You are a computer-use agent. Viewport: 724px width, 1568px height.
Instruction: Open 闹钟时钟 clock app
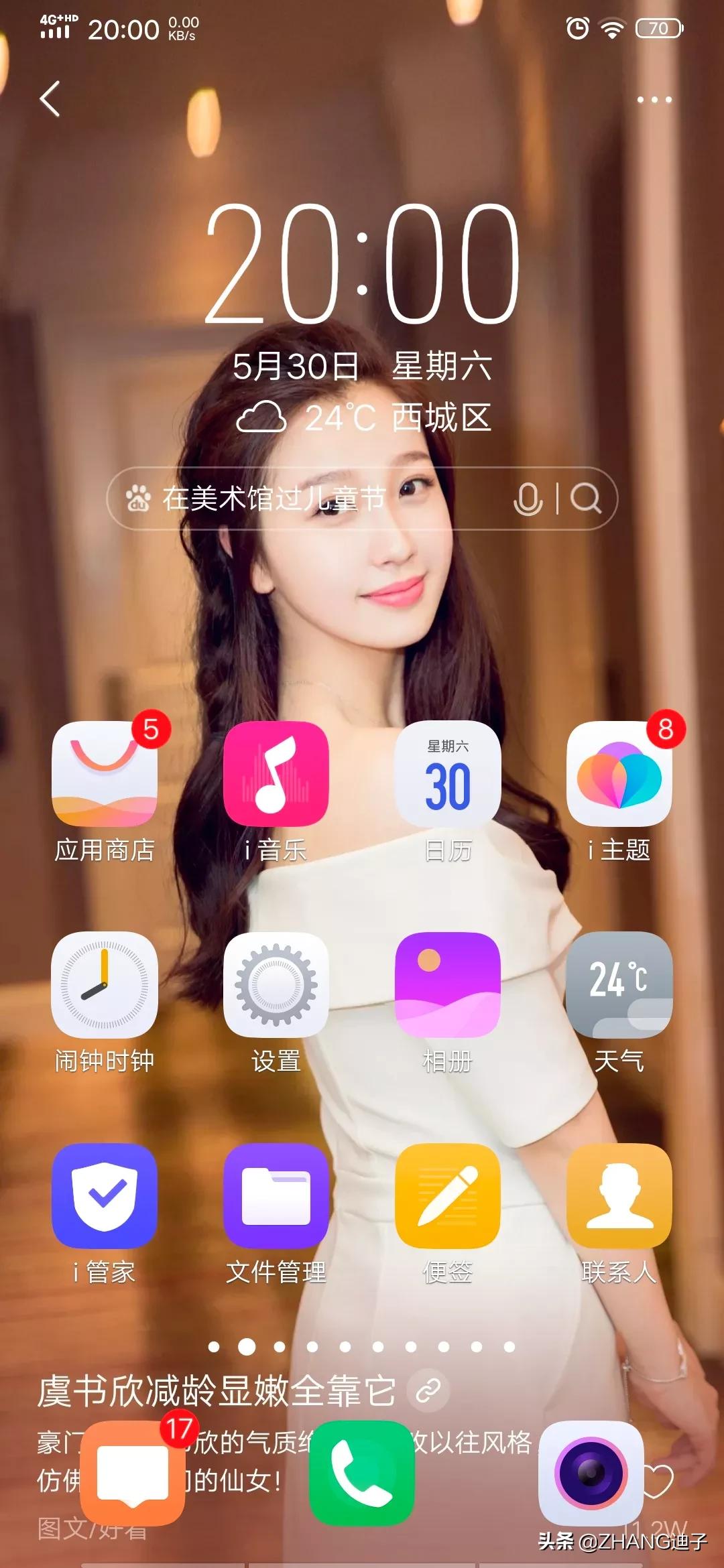pyautogui.click(x=105, y=985)
